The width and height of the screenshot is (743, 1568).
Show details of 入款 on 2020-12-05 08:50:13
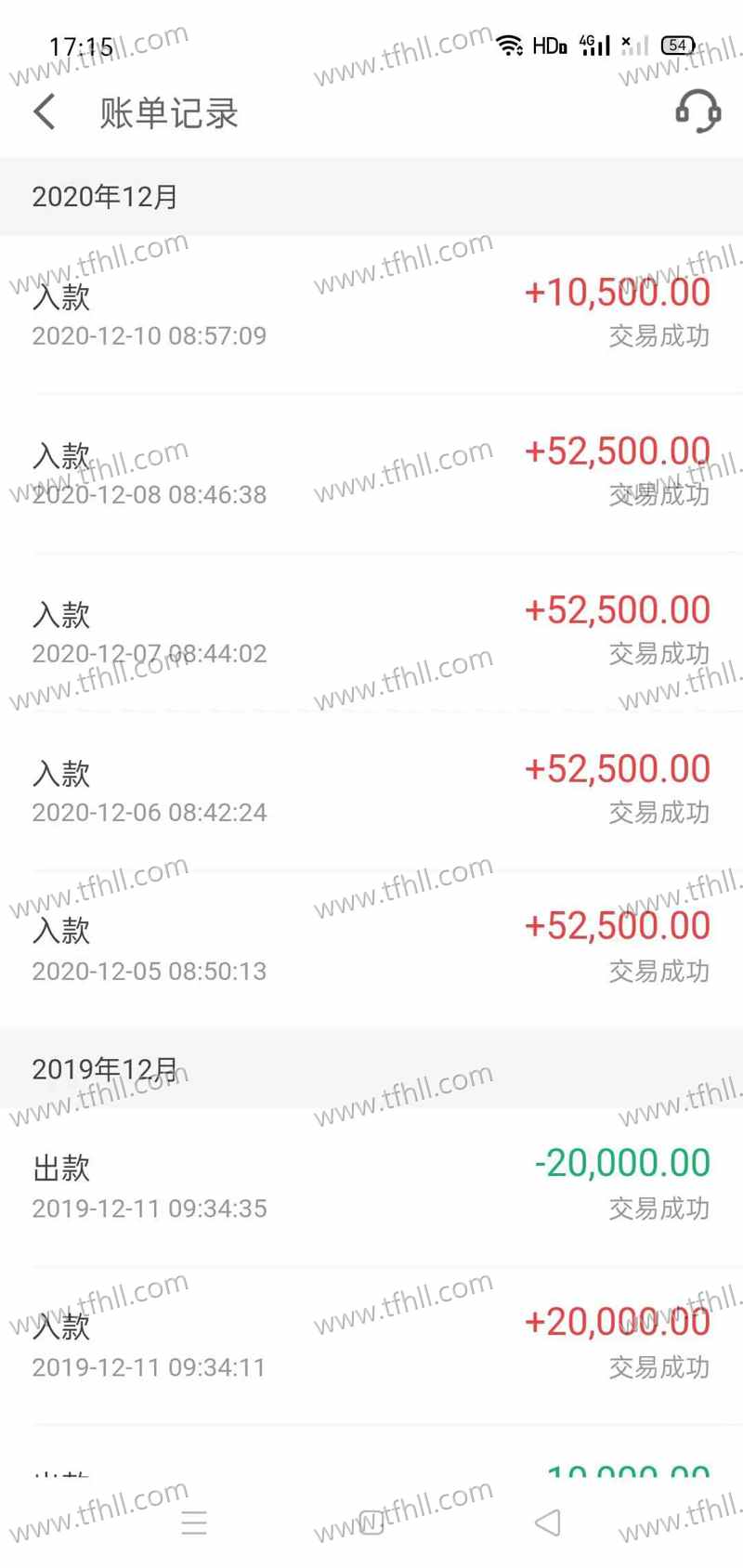(x=371, y=948)
